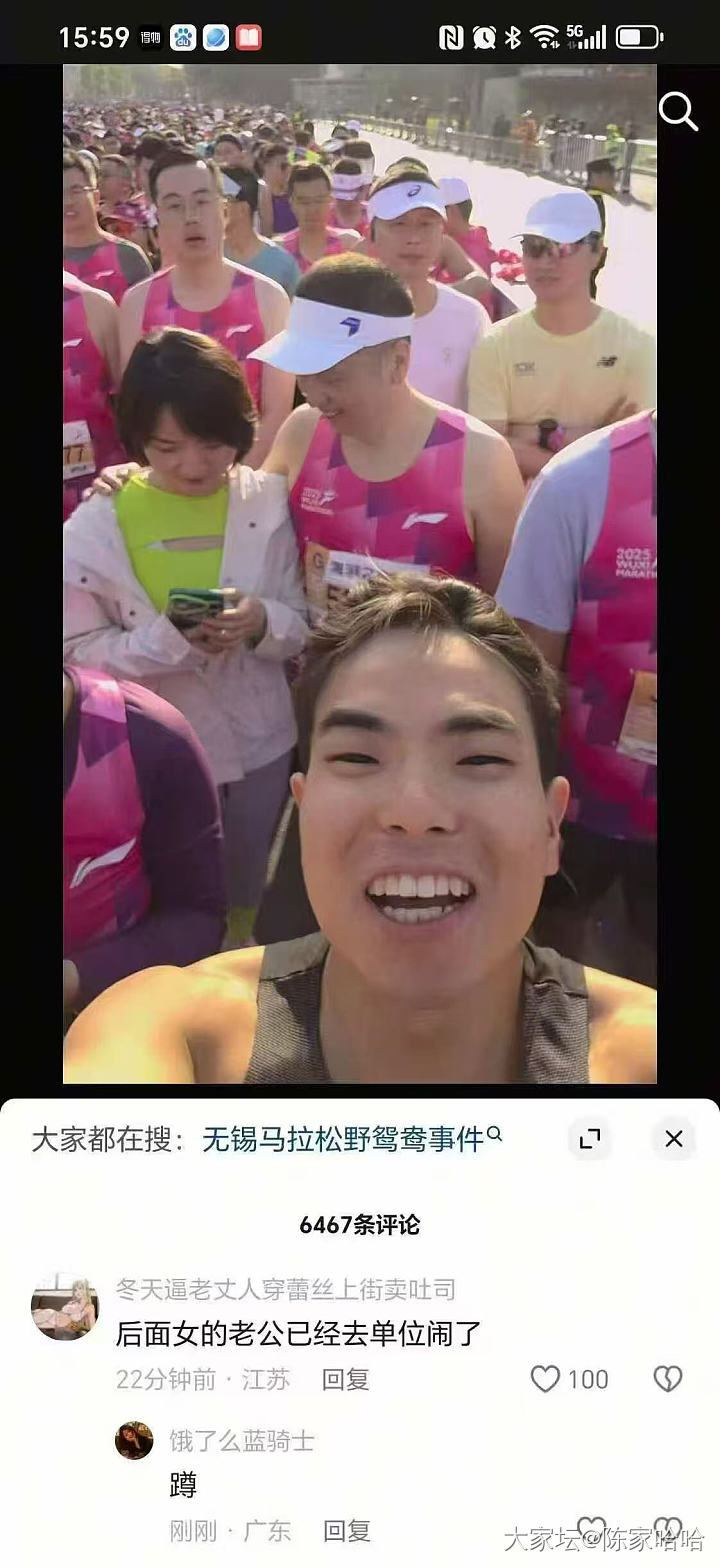Image resolution: width=720 pixels, height=1567 pixels.
Task: Reply to the comment from 江苏
Action: pyautogui.click(x=345, y=1380)
